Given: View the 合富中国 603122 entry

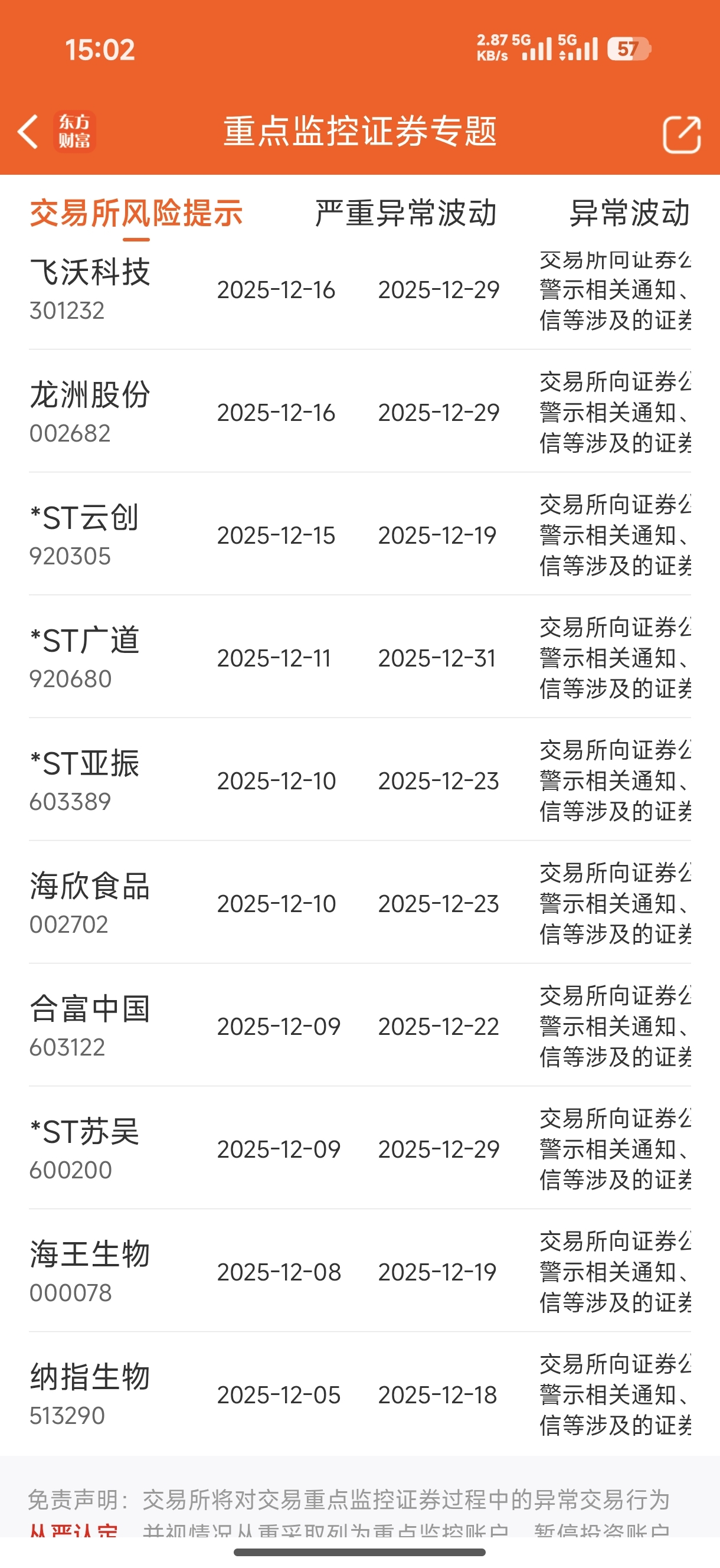Looking at the screenshot, I should (x=90, y=1027).
